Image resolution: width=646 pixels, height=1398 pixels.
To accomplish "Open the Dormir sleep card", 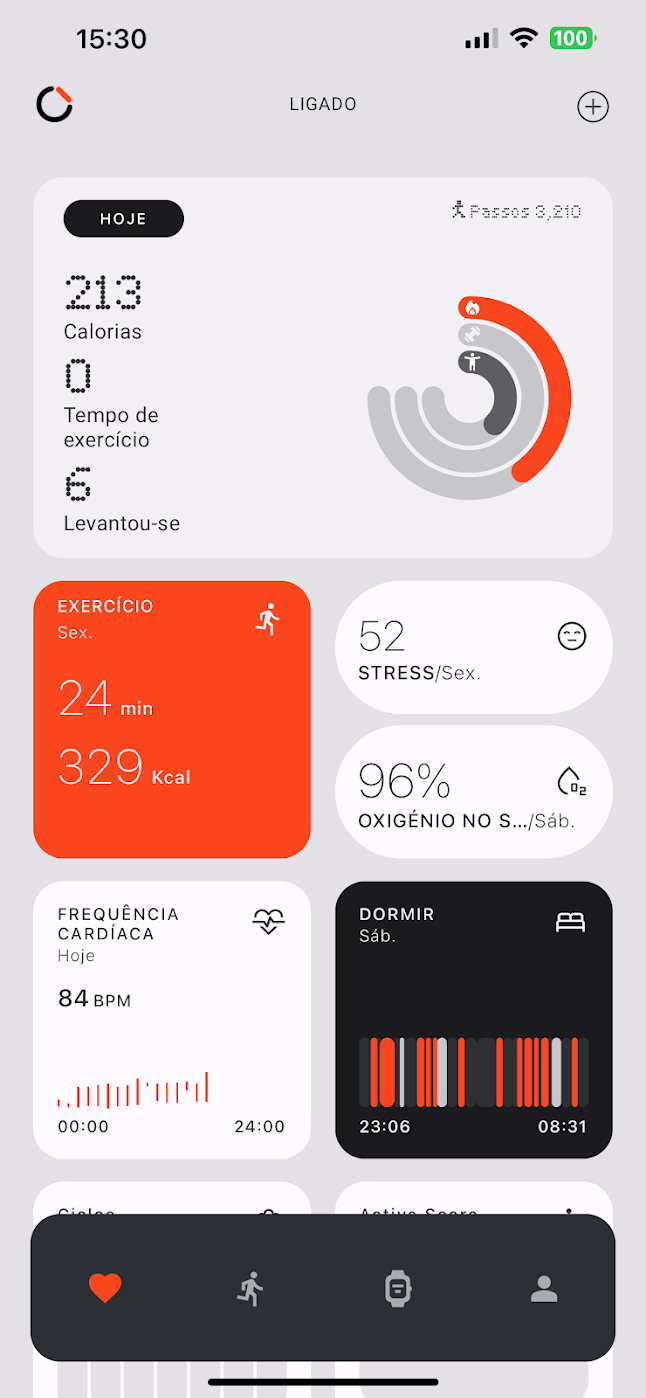I will 473,1019.
